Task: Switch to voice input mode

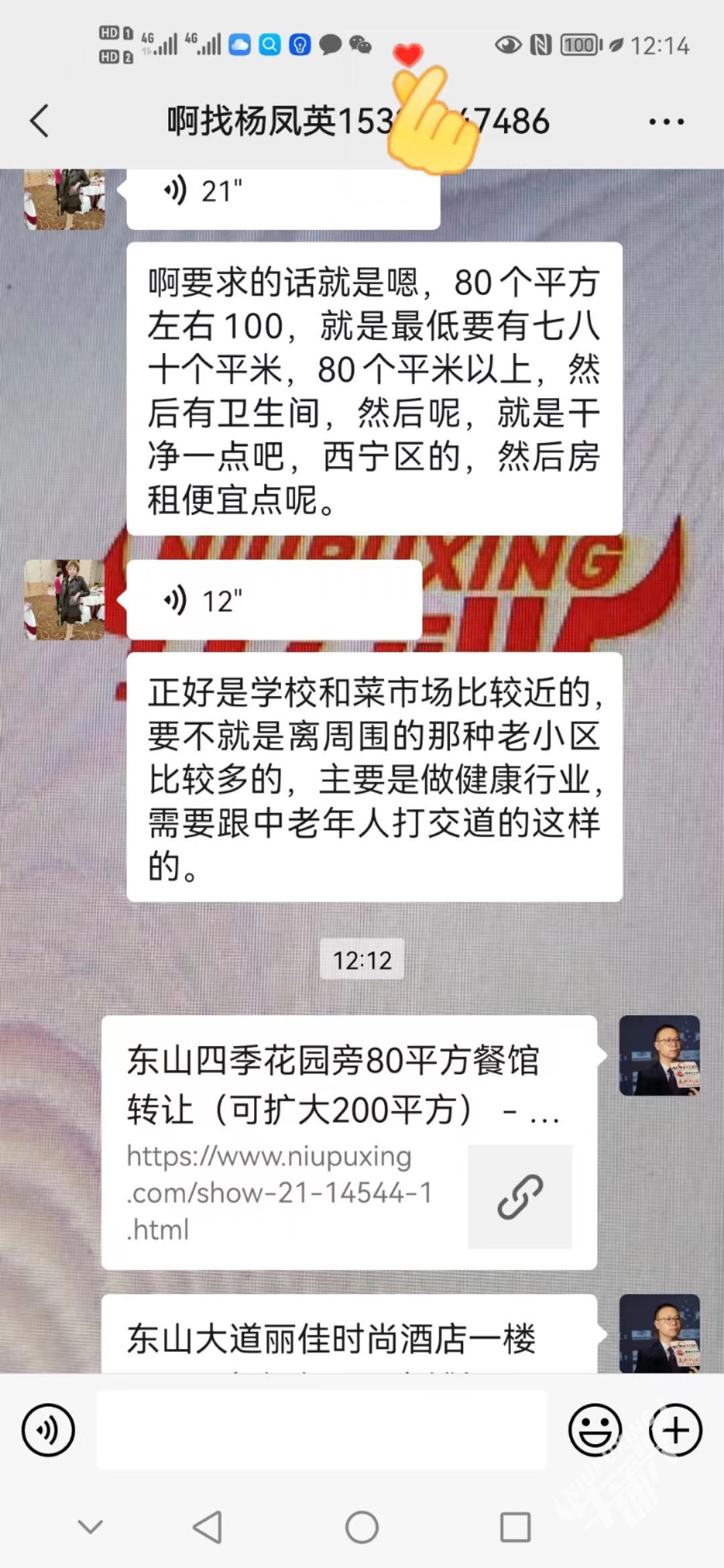Action: point(48,1430)
